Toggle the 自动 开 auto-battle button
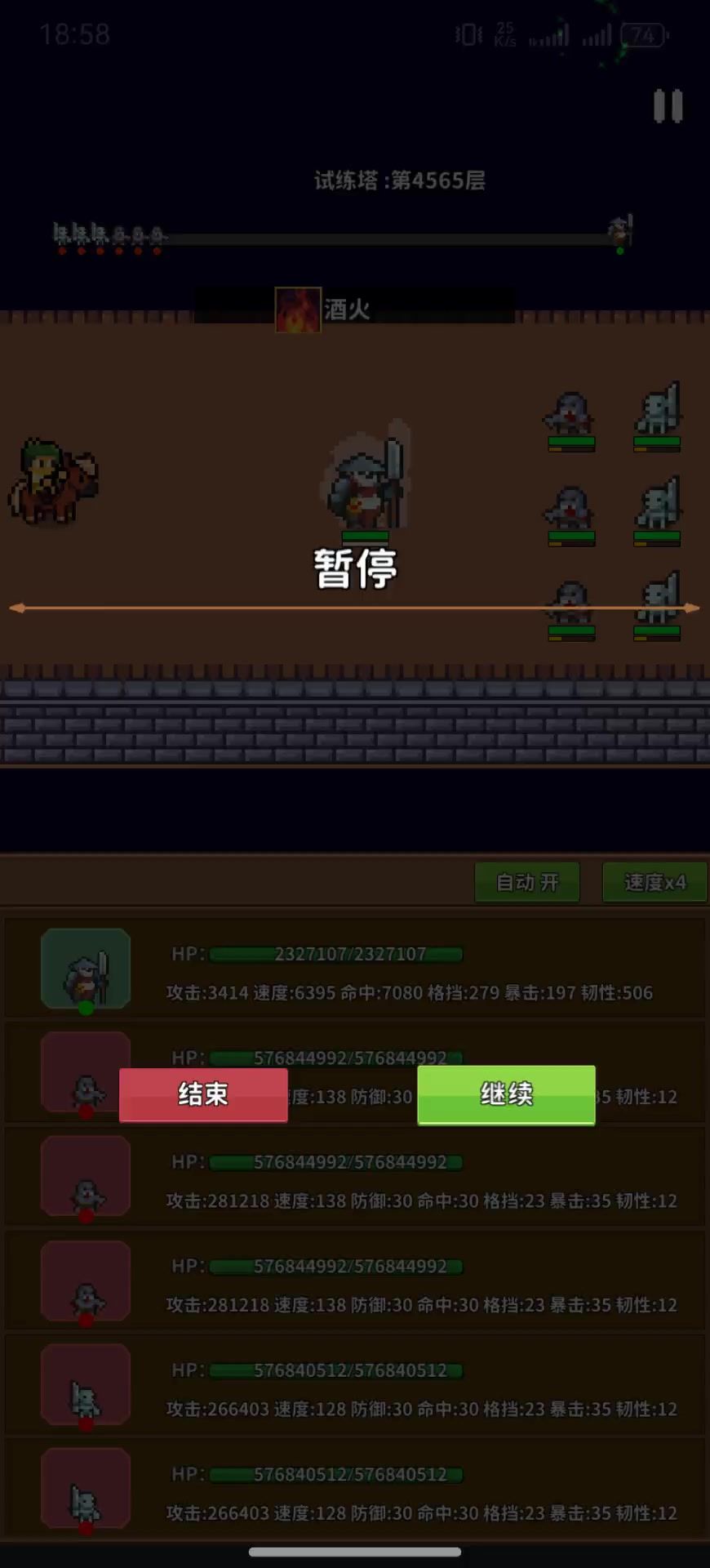 (527, 882)
